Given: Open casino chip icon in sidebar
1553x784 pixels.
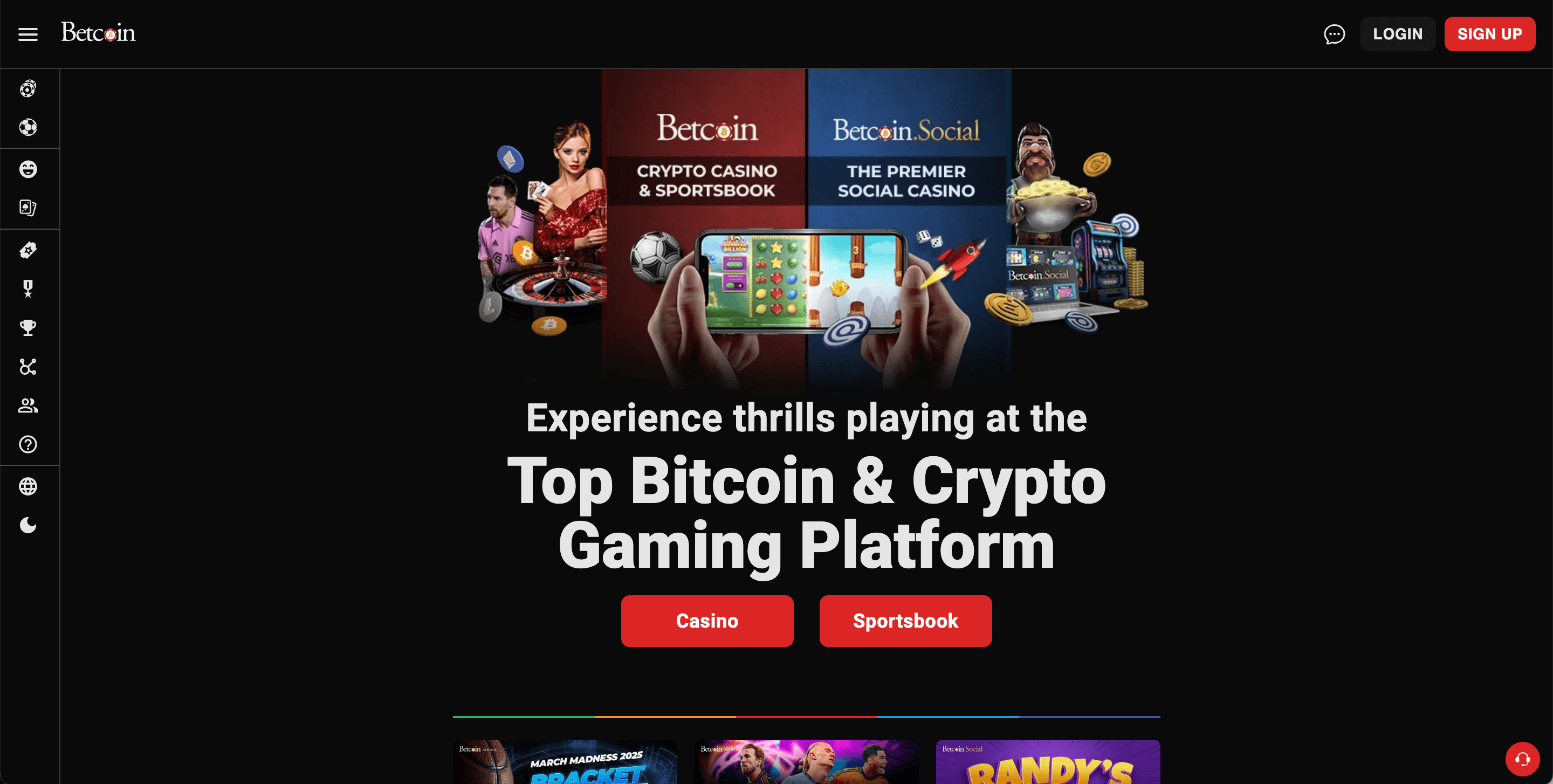Looking at the screenshot, I should pos(28,88).
